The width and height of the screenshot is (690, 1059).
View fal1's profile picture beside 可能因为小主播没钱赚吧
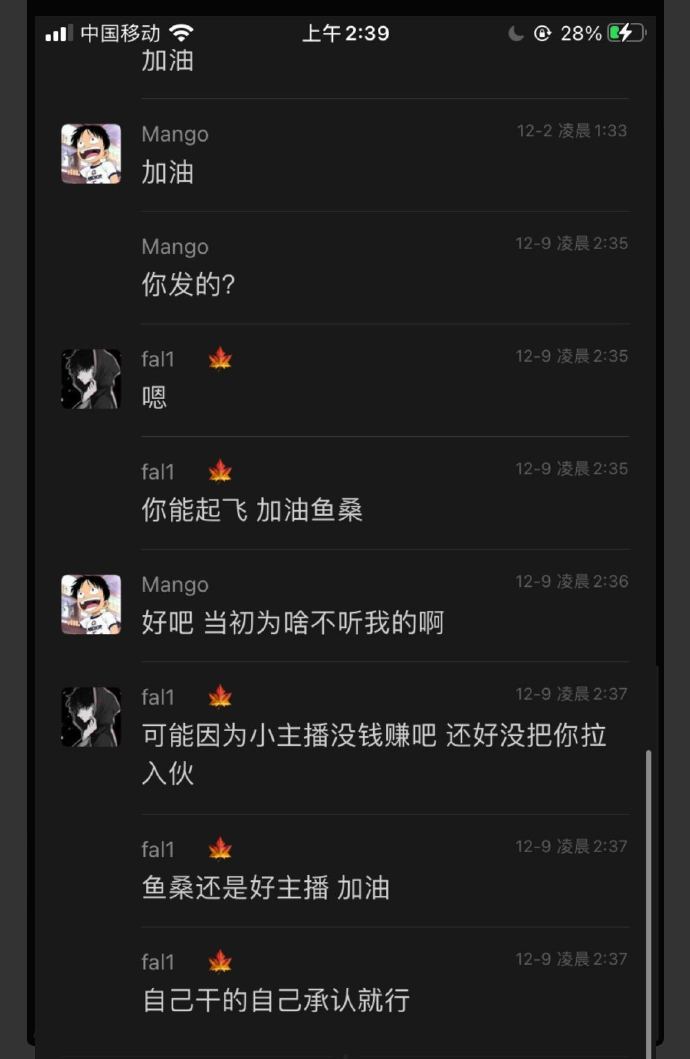91,717
